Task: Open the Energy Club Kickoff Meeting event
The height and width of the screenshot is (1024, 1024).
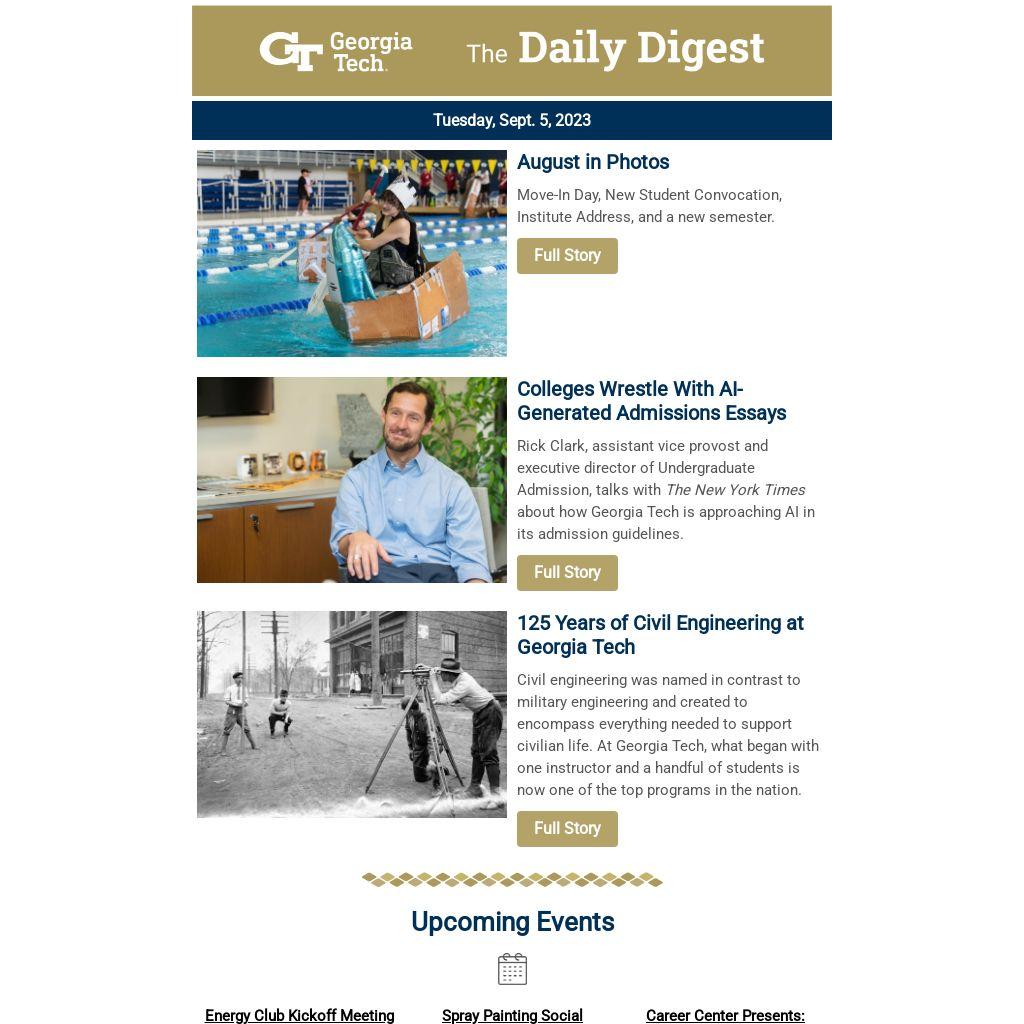Action: click(x=300, y=1015)
